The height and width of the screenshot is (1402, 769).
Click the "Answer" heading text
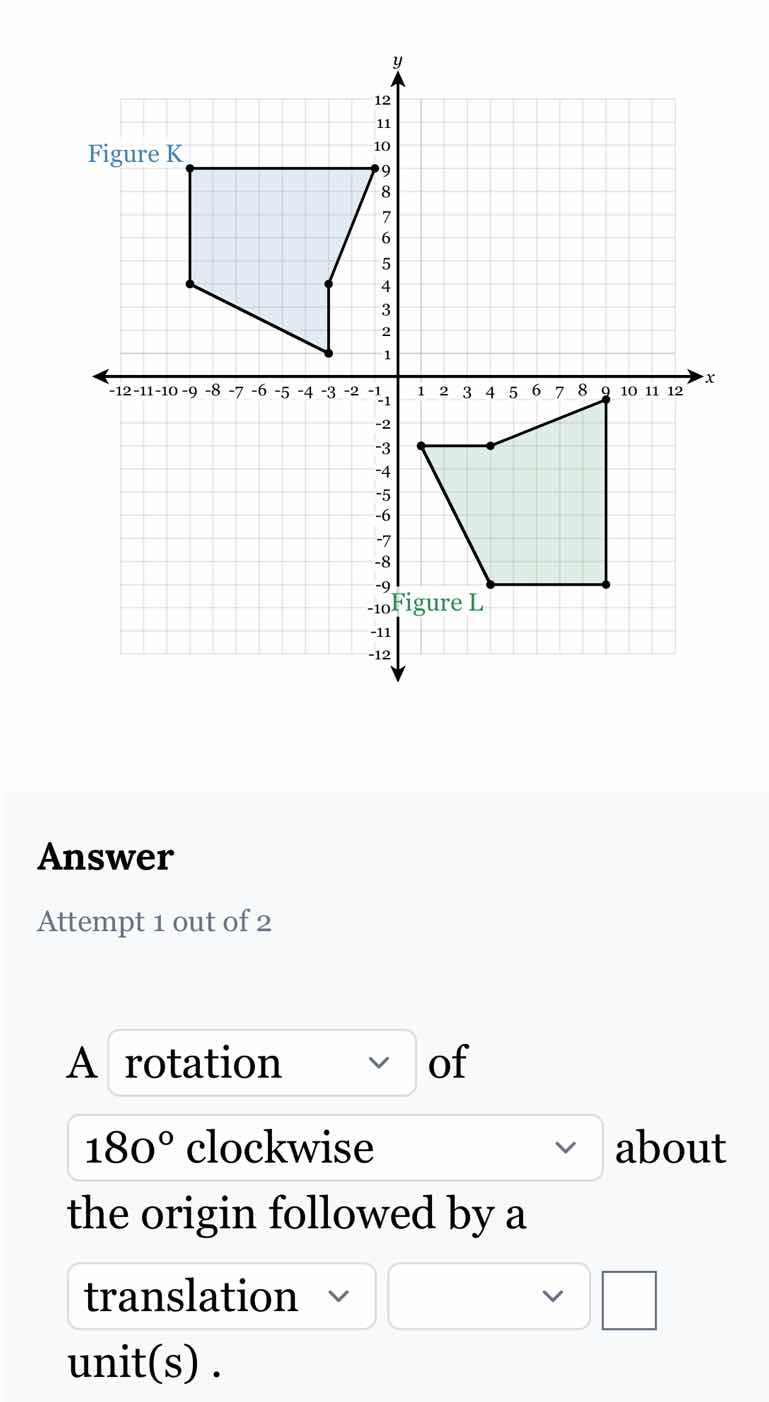104,856
